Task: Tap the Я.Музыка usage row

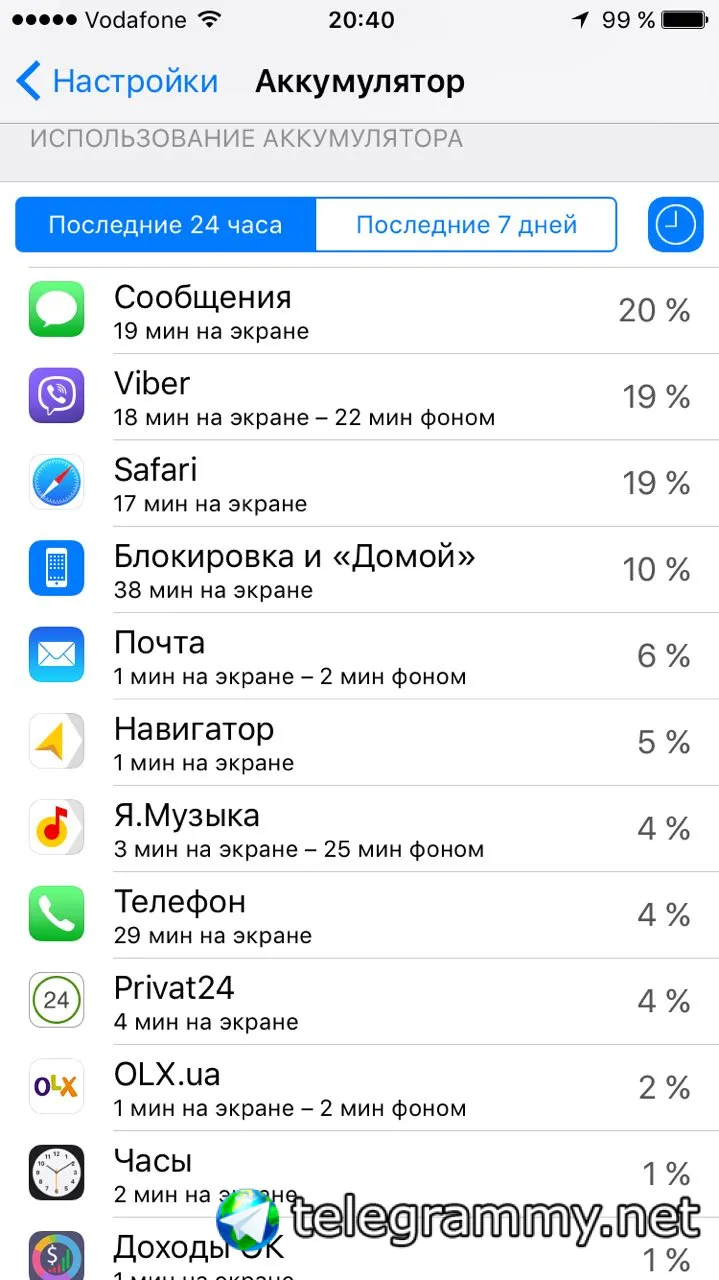Action: click(x=360, y=829)
